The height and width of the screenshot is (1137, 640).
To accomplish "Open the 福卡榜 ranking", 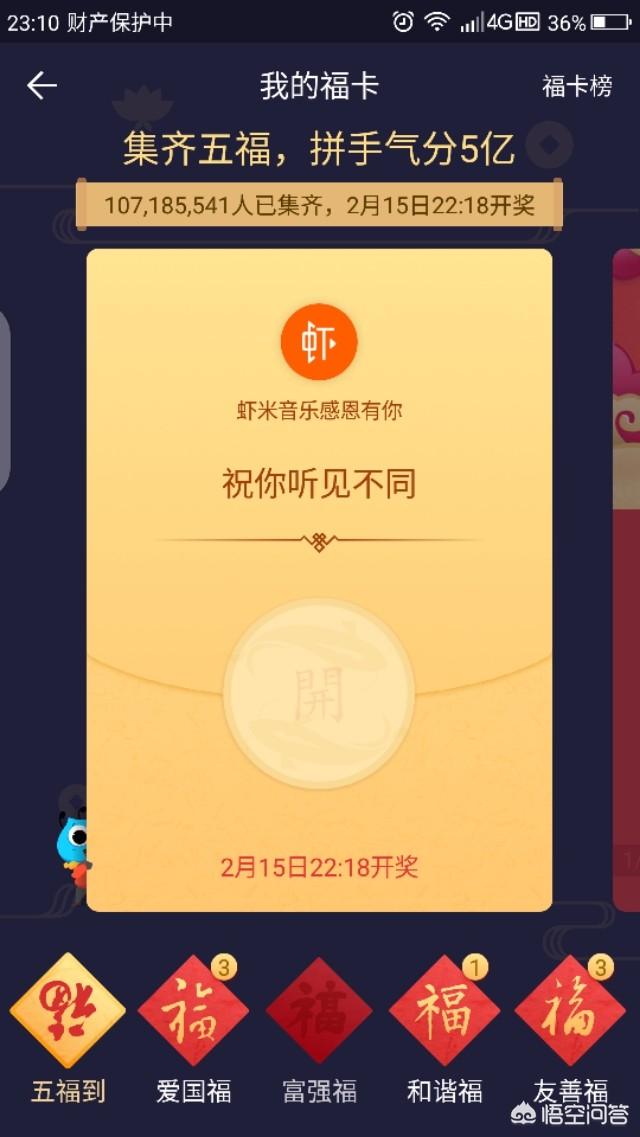I will [577, 87].
